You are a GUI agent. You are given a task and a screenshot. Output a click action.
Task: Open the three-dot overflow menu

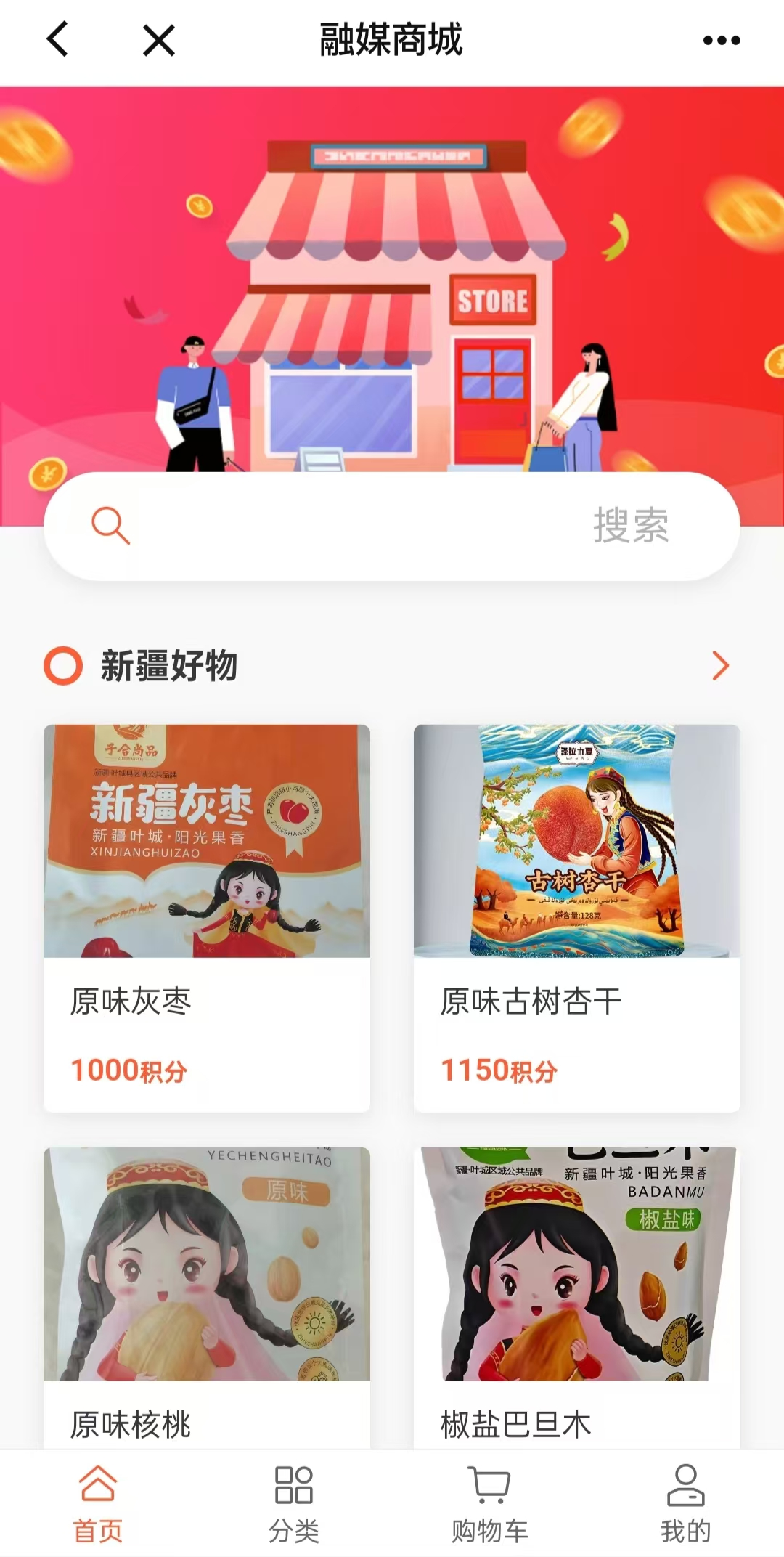coord(722,41)
